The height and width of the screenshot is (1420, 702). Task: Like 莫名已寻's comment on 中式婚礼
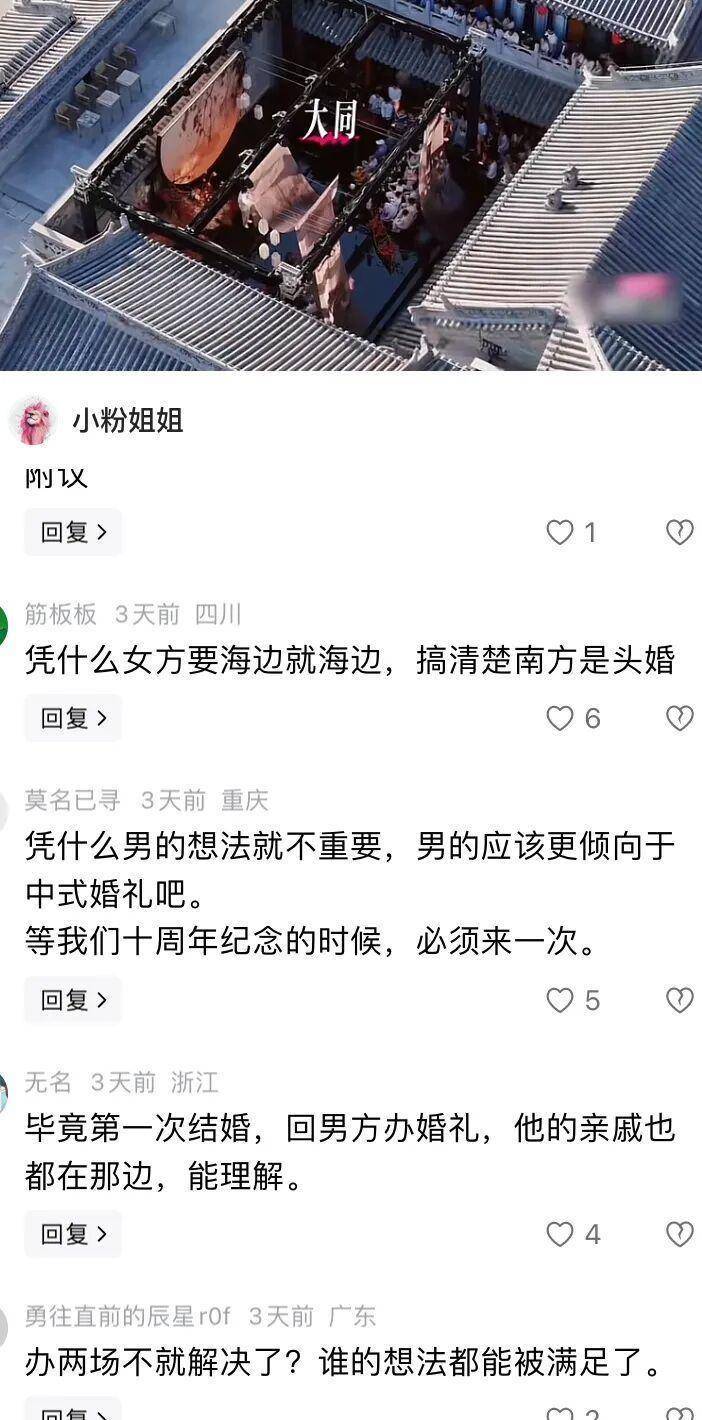[x=560, y=1000]
